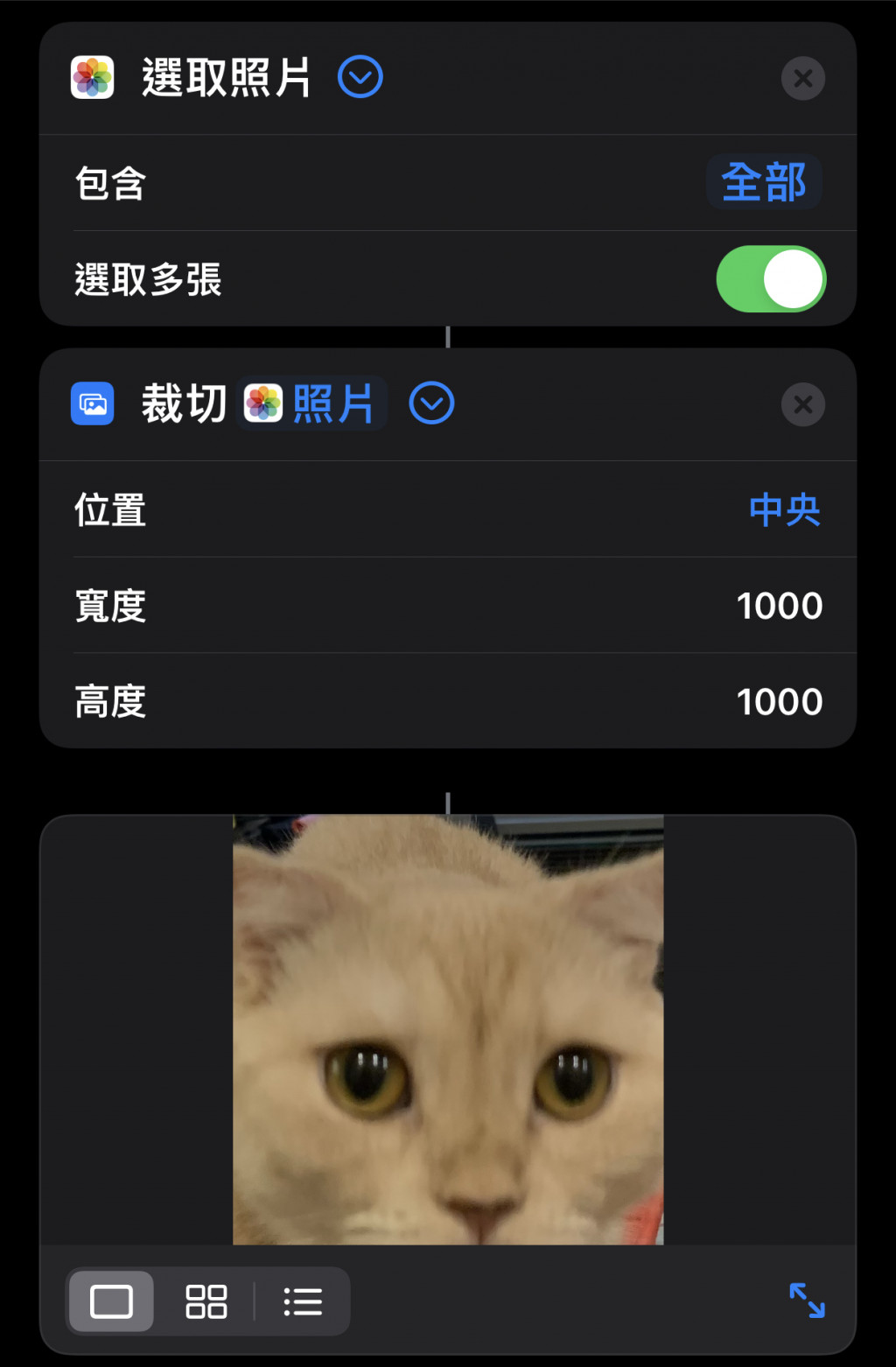
Task: Change the 包含 value 全部
Action: [763, 182]
